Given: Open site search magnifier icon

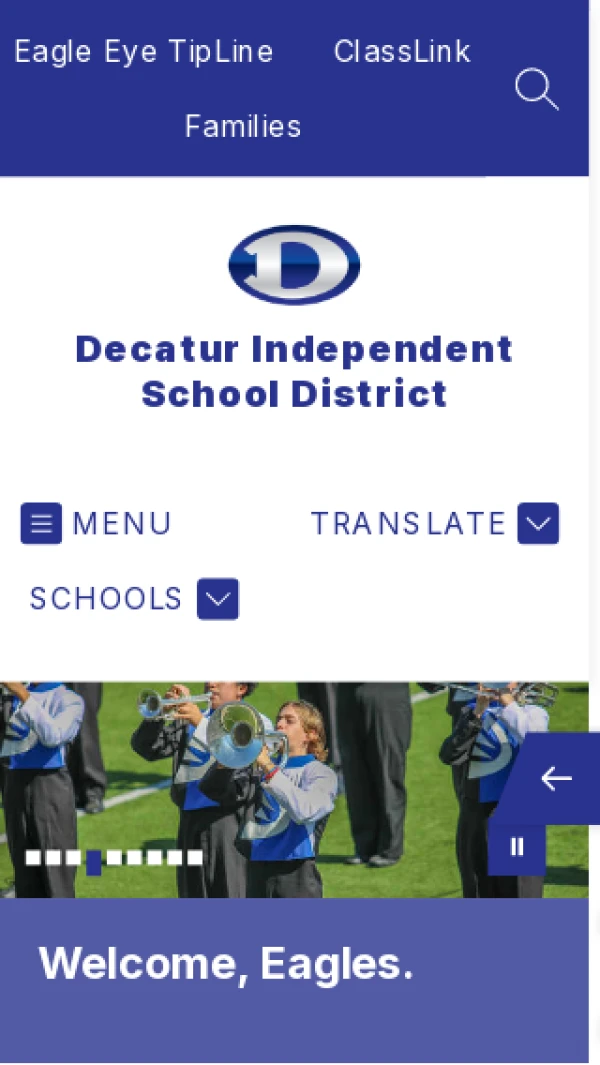Looking at the screenshot, I should [536, 90].
